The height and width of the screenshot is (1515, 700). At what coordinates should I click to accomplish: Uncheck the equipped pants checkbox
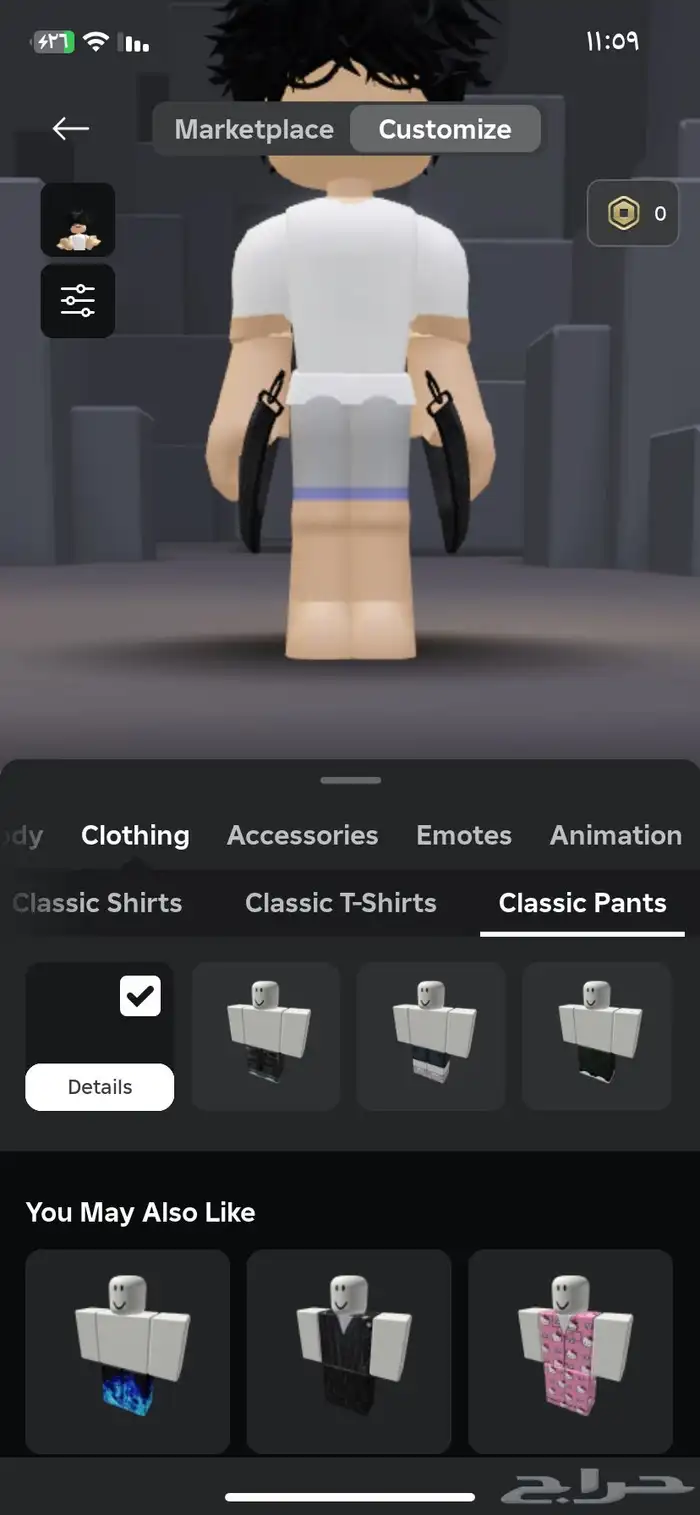[140, 996]
